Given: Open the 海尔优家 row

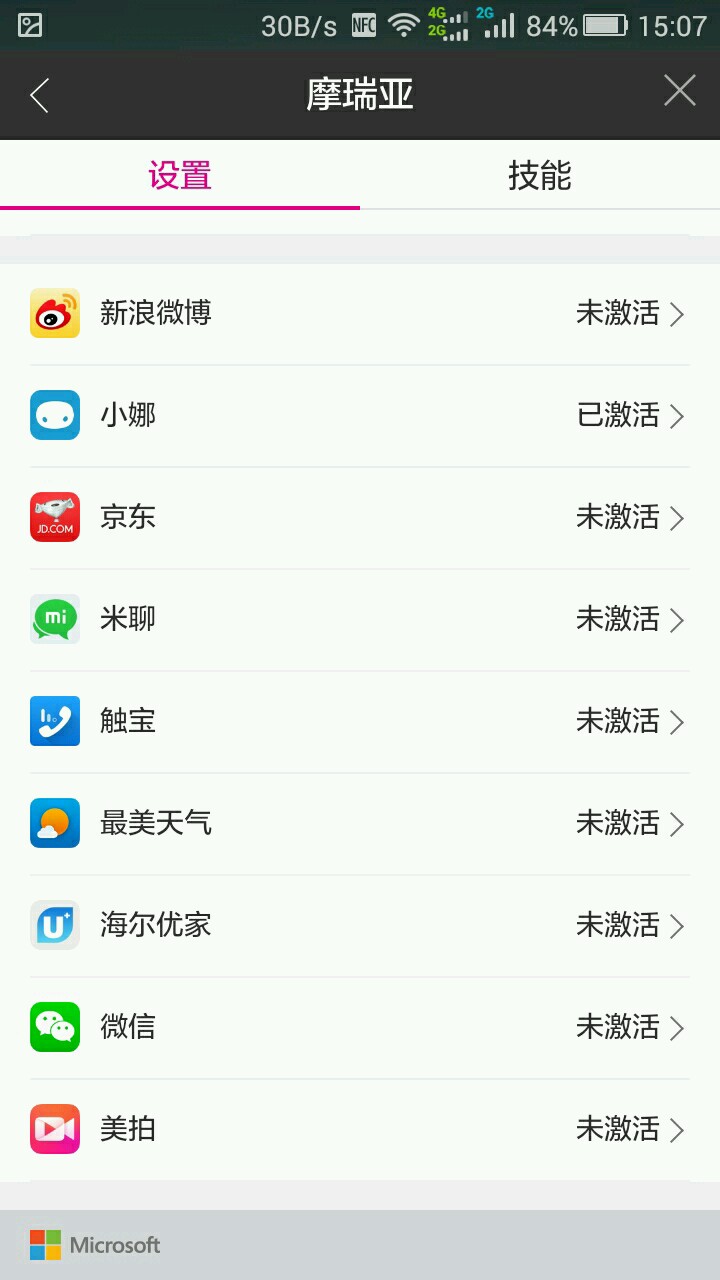Looking at the screenshot, I should point(360,926).
